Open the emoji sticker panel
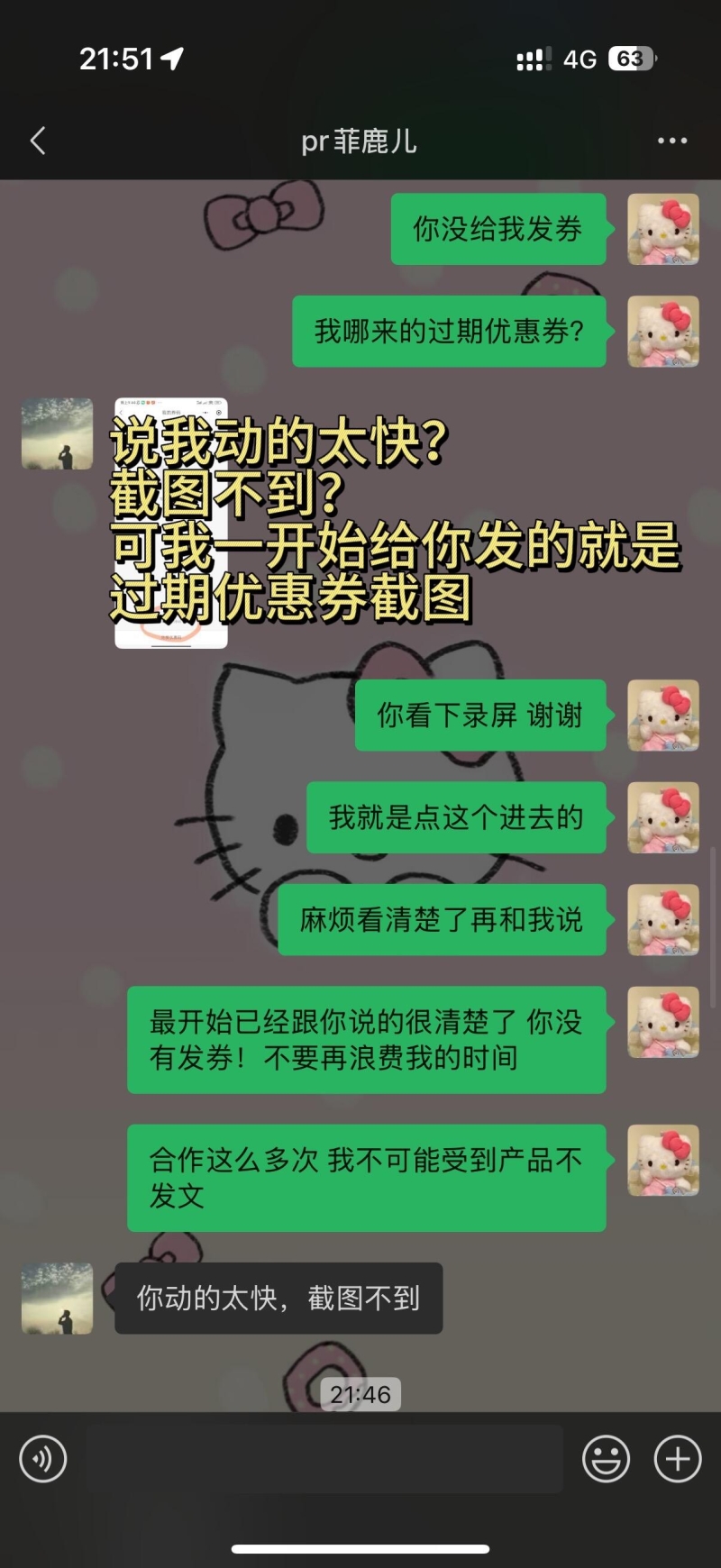 (x=606, y=1458)
